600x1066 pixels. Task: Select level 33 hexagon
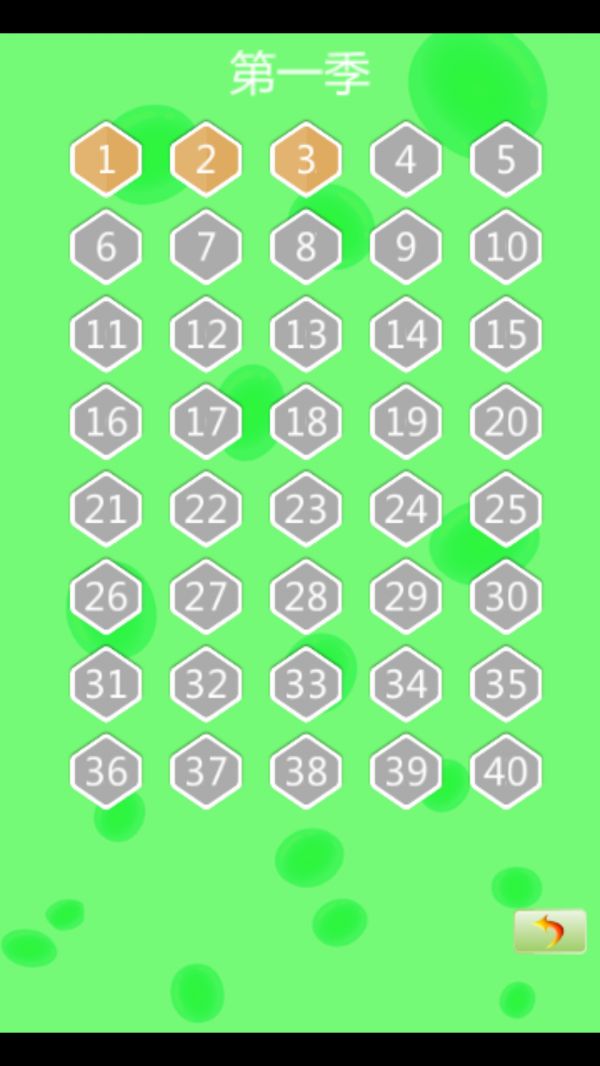pyautogui.click(x=306, y=684)
